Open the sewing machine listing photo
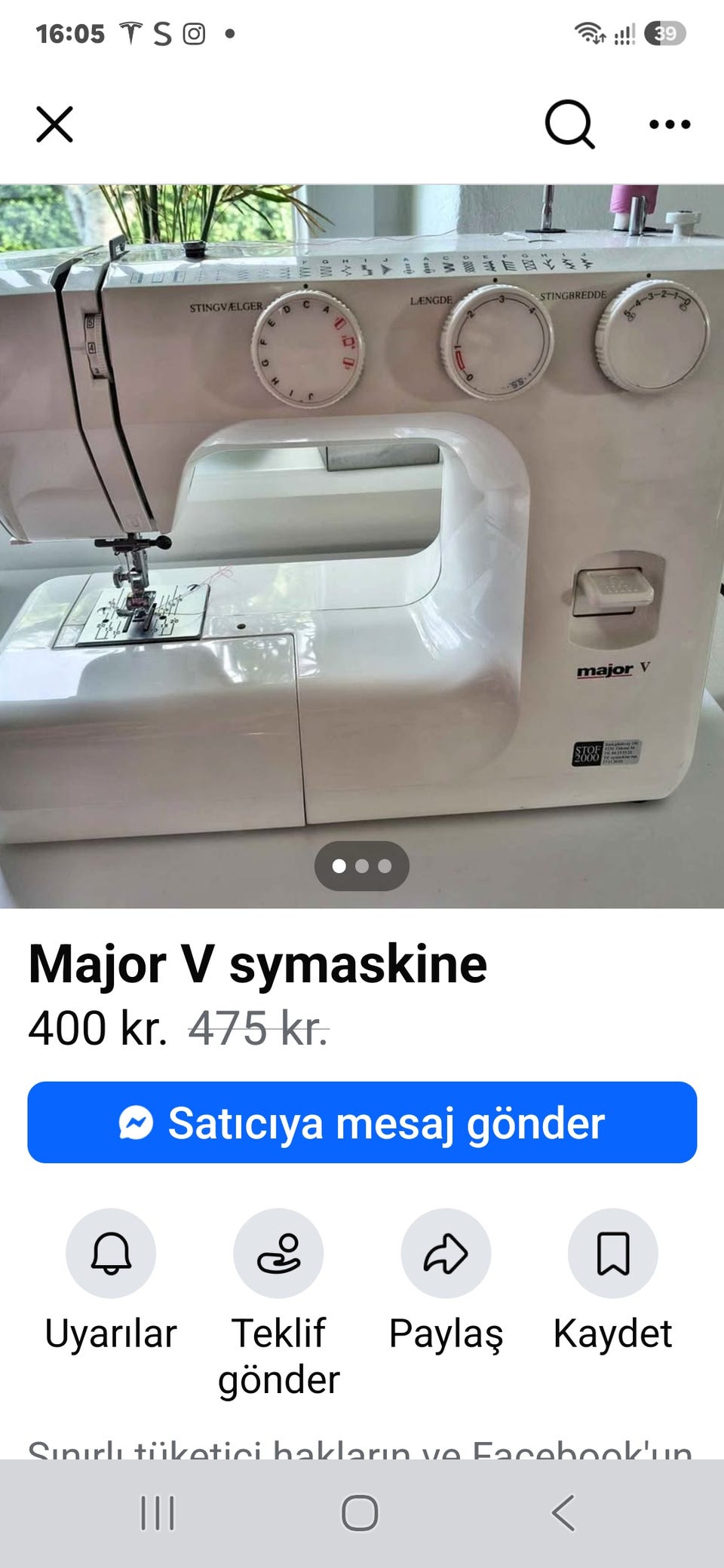The width and height of the screenshot is (724, 1568). click(x=362, y=546)
